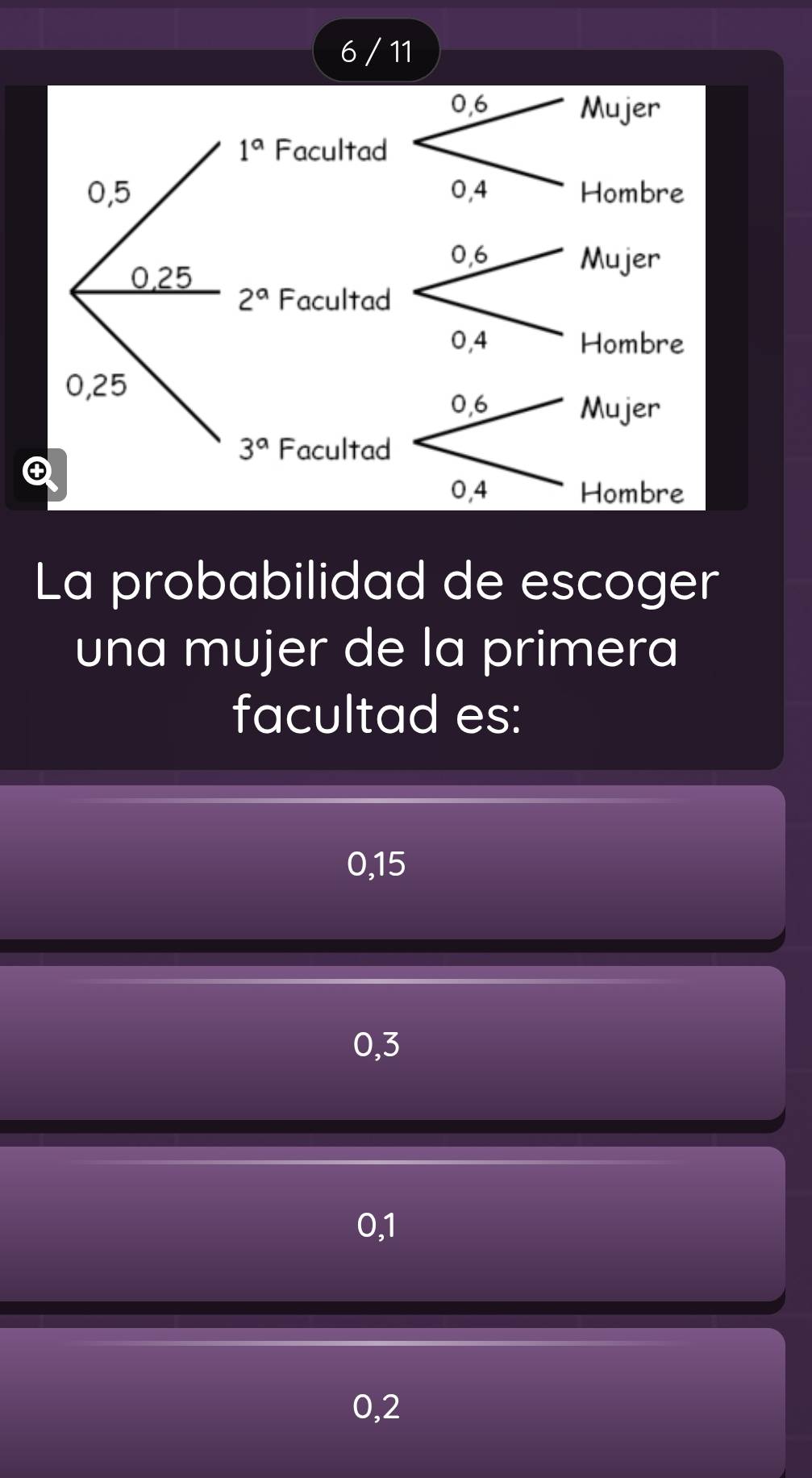Viewport: 812px width, 1478px height.
Task: Pick 0,1 as the answer
Action: coord(392,1225)
